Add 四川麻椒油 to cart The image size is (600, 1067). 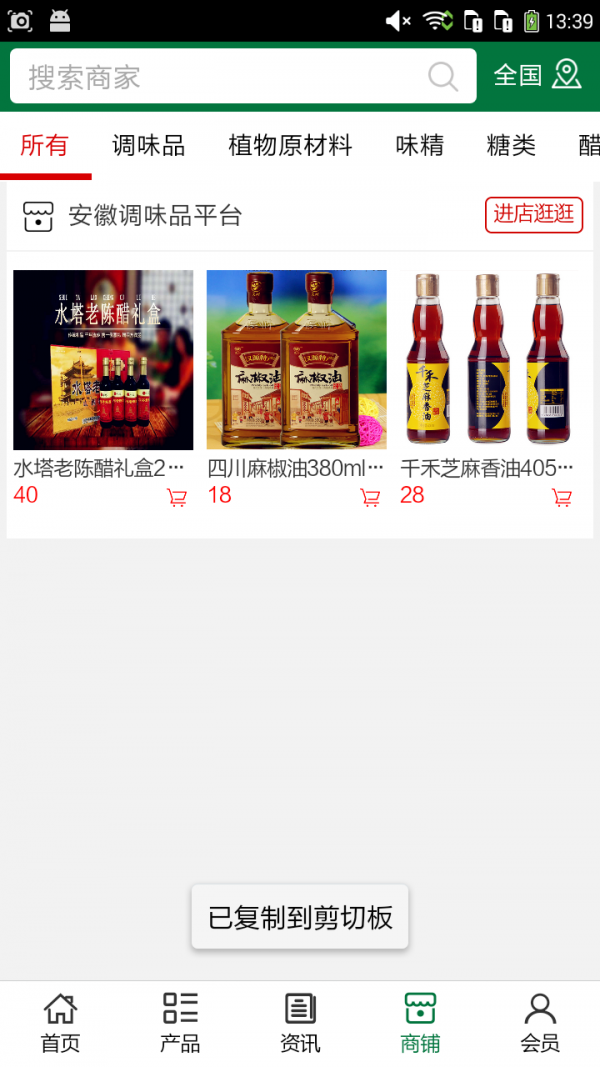(371, 497)
